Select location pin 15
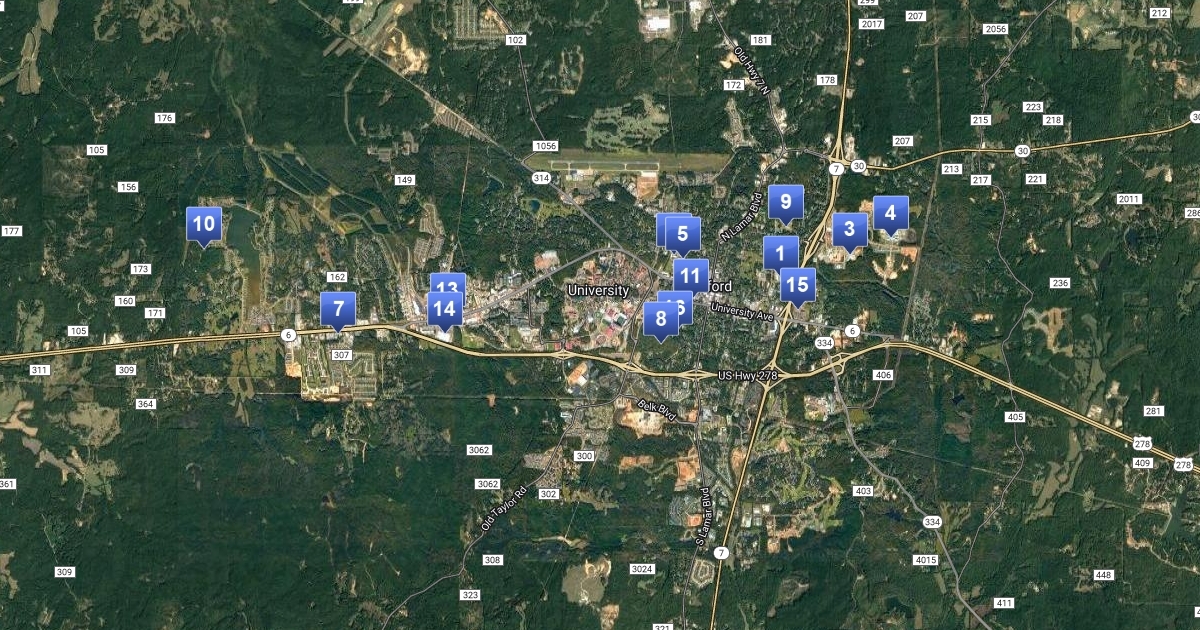The width and height of the screenshot is (1200, 630). (x=797, y=285)
